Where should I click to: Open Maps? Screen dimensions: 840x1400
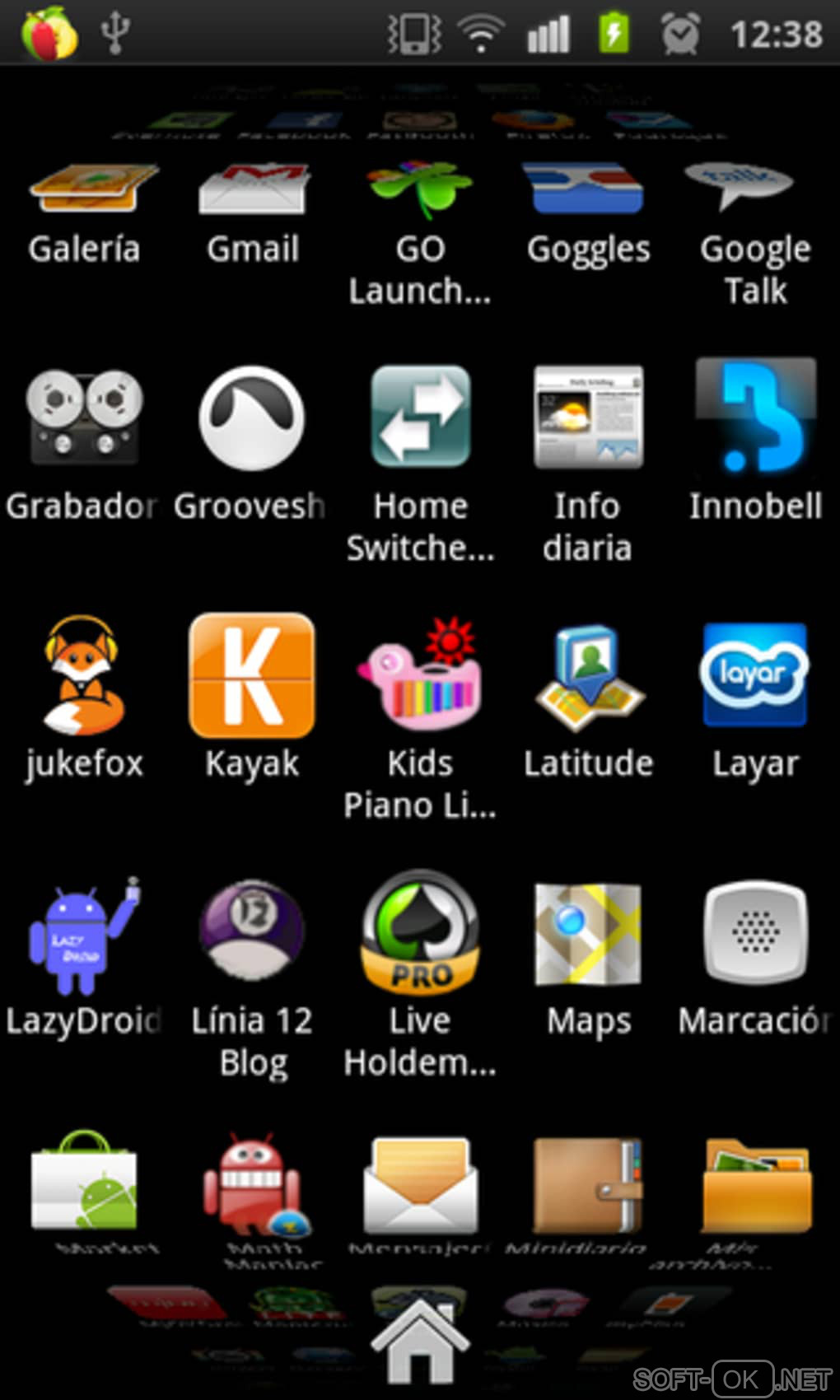[587, 935]
